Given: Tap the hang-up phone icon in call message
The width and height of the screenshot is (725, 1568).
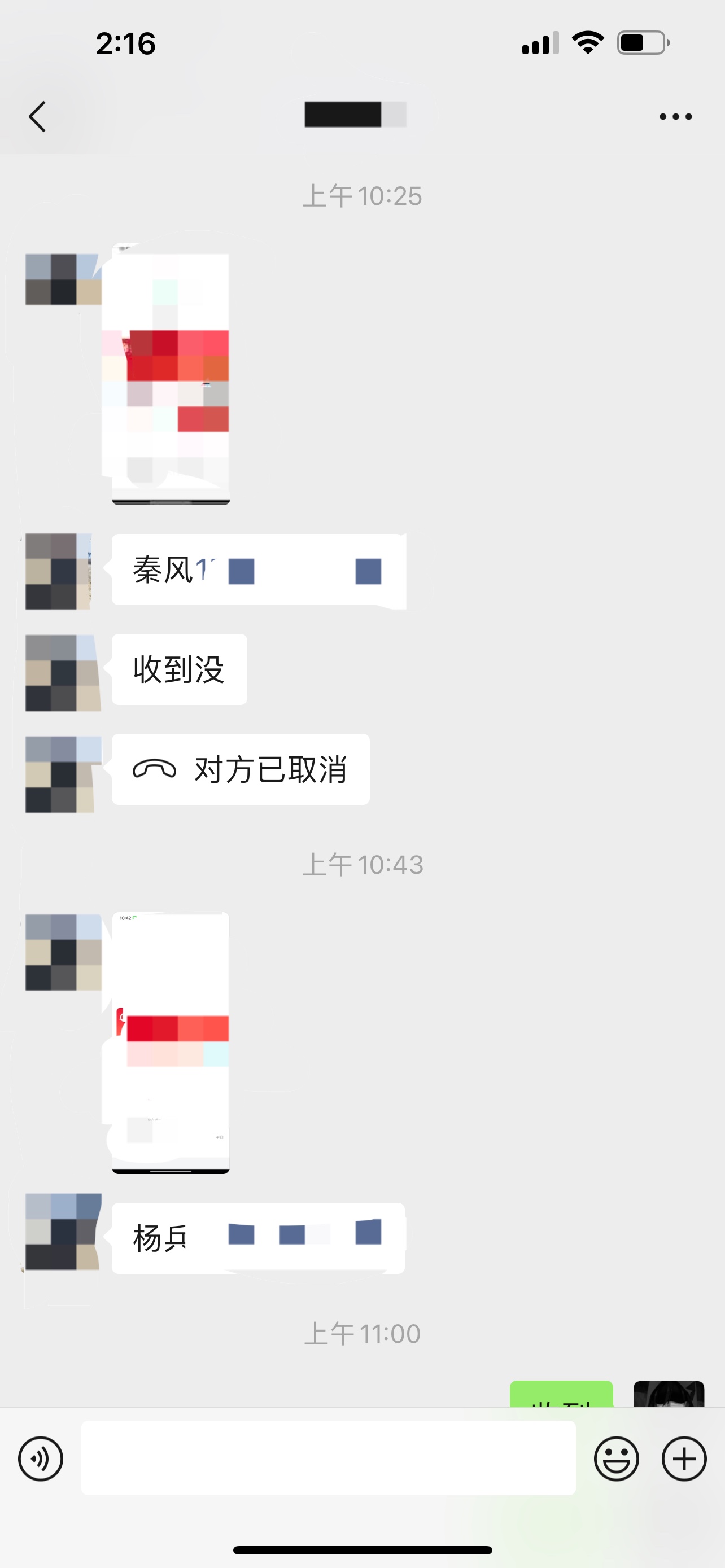Looking at the screenshot, I should (154, 769).
